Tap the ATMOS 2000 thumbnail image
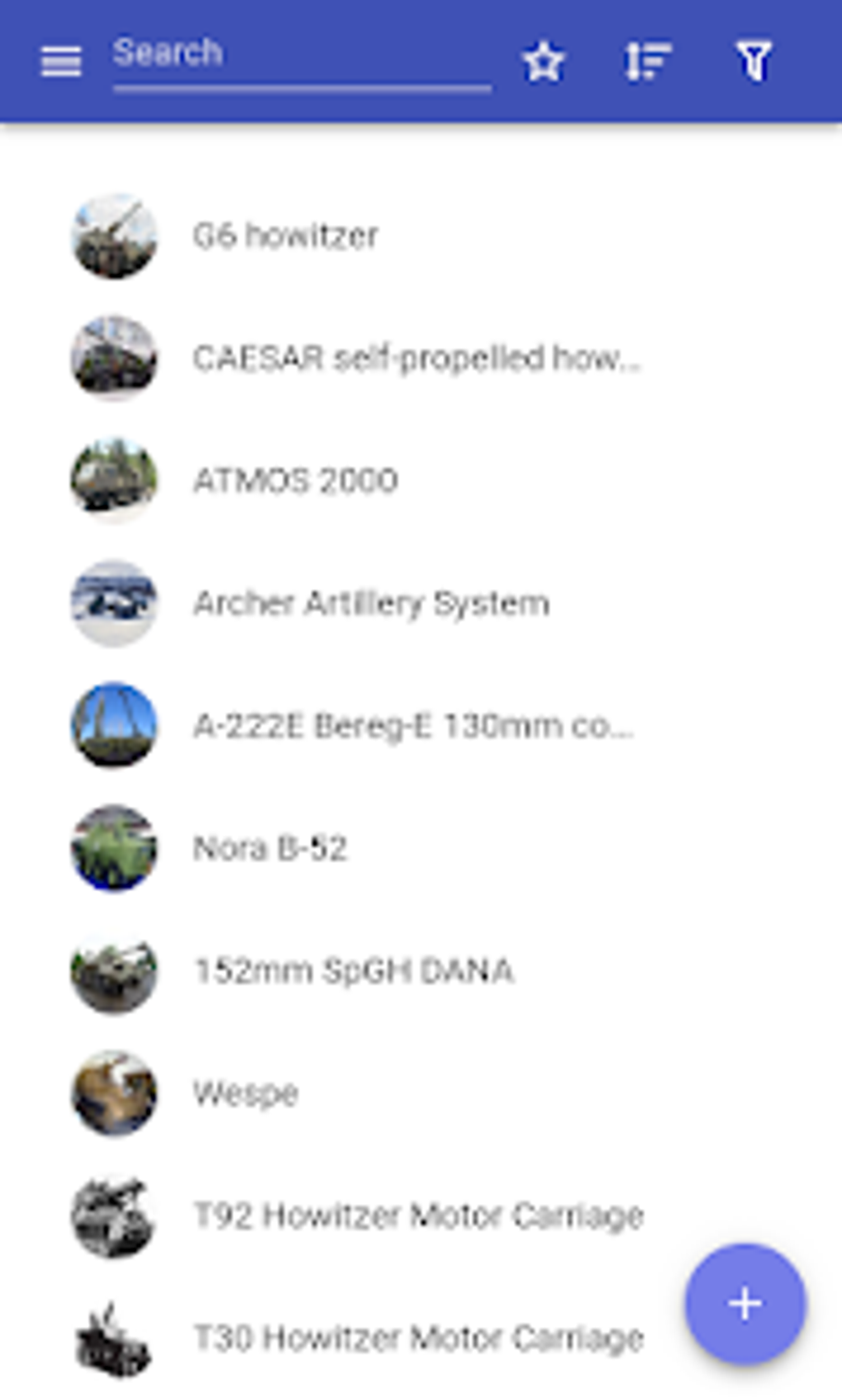 (115, 480)
